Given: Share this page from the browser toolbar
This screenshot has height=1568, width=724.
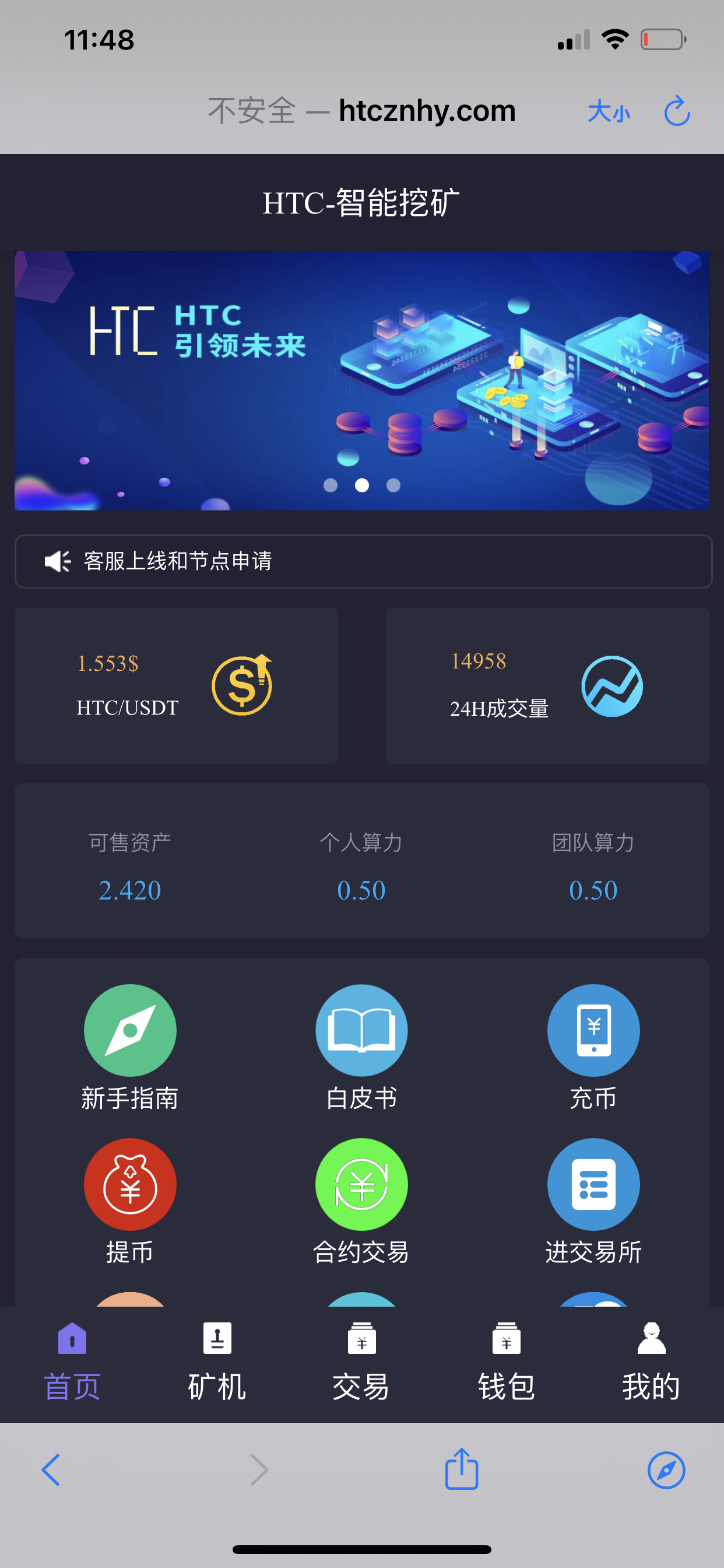Looking at the screenshot, I should click(462, 1469).
